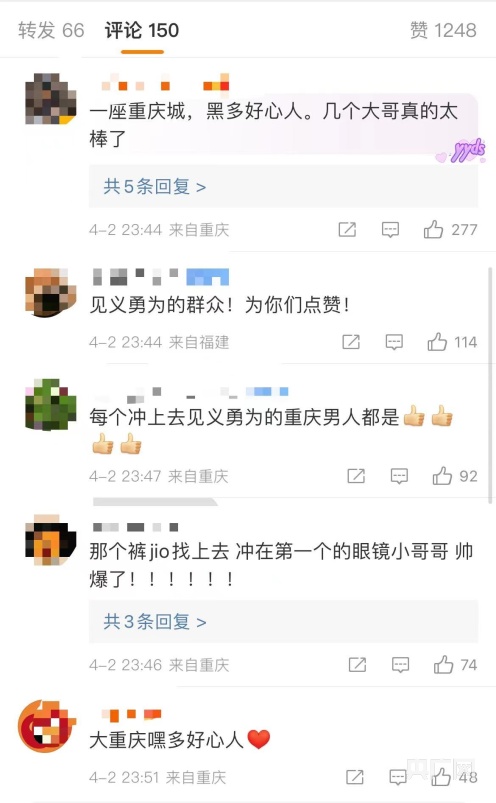The image size is (496, 803).
Task: Repost the 一座重庆城 comment
Action: (x=347, y=229)
